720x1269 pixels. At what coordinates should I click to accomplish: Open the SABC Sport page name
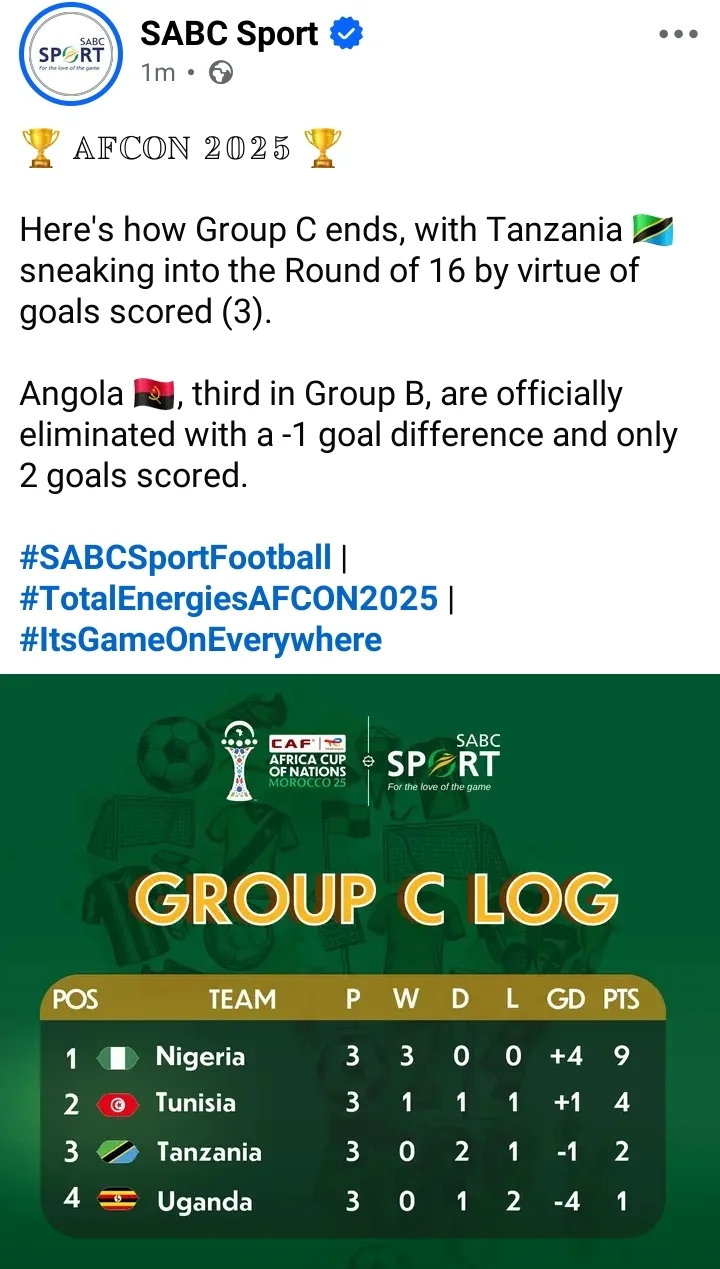point(229,35)
